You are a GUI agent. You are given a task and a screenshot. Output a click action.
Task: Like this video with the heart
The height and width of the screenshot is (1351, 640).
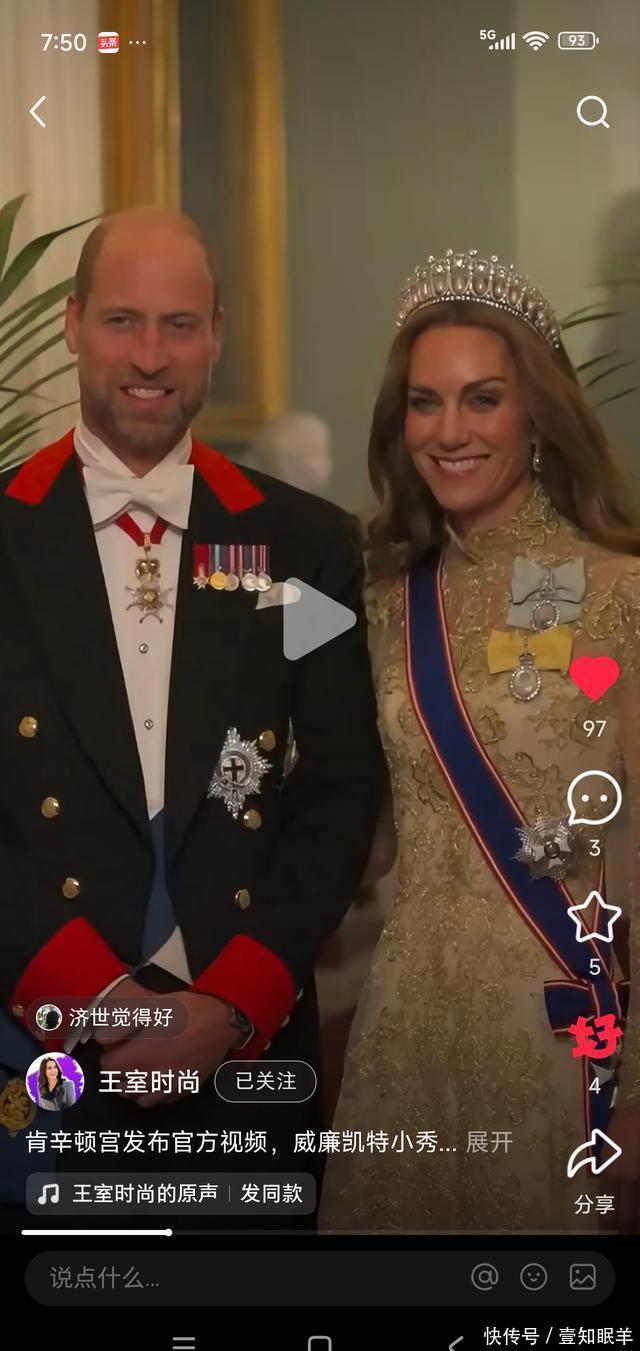click(594, 679)
